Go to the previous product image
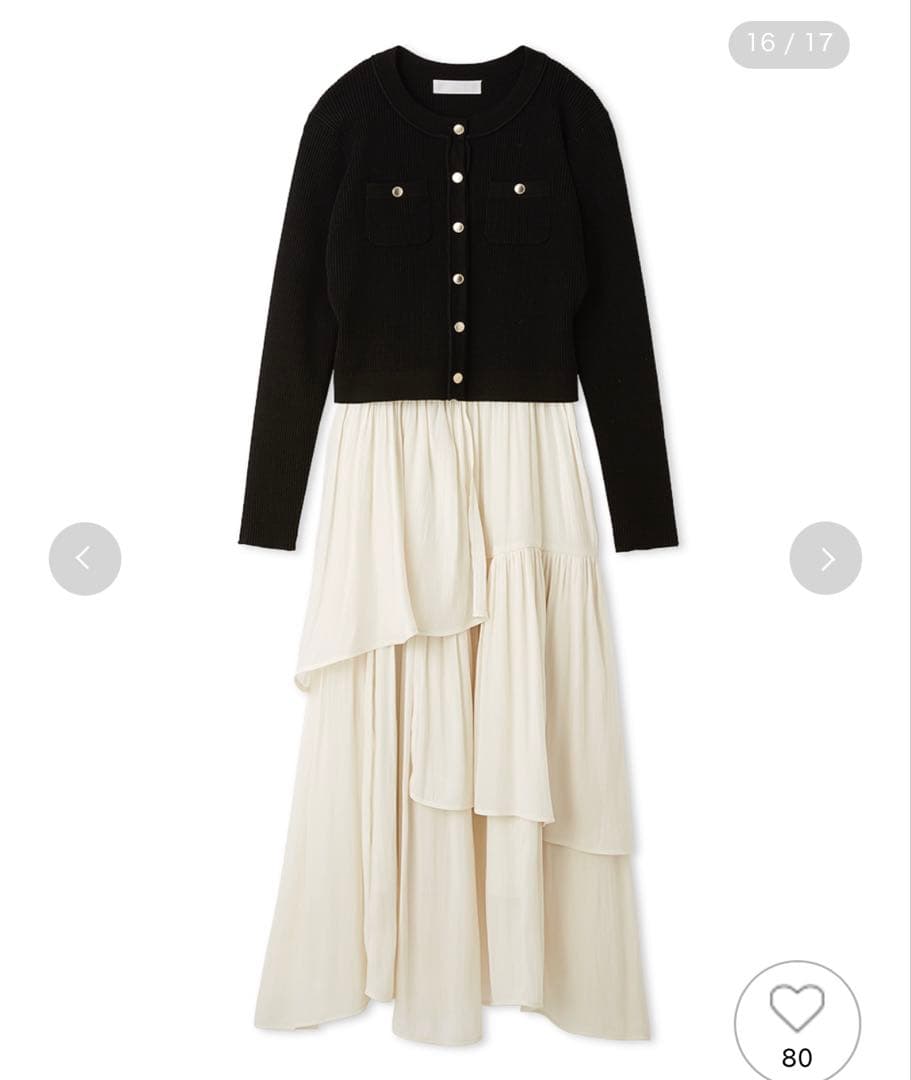This screenshot has height=1080, width=911. tap(85, 558)
